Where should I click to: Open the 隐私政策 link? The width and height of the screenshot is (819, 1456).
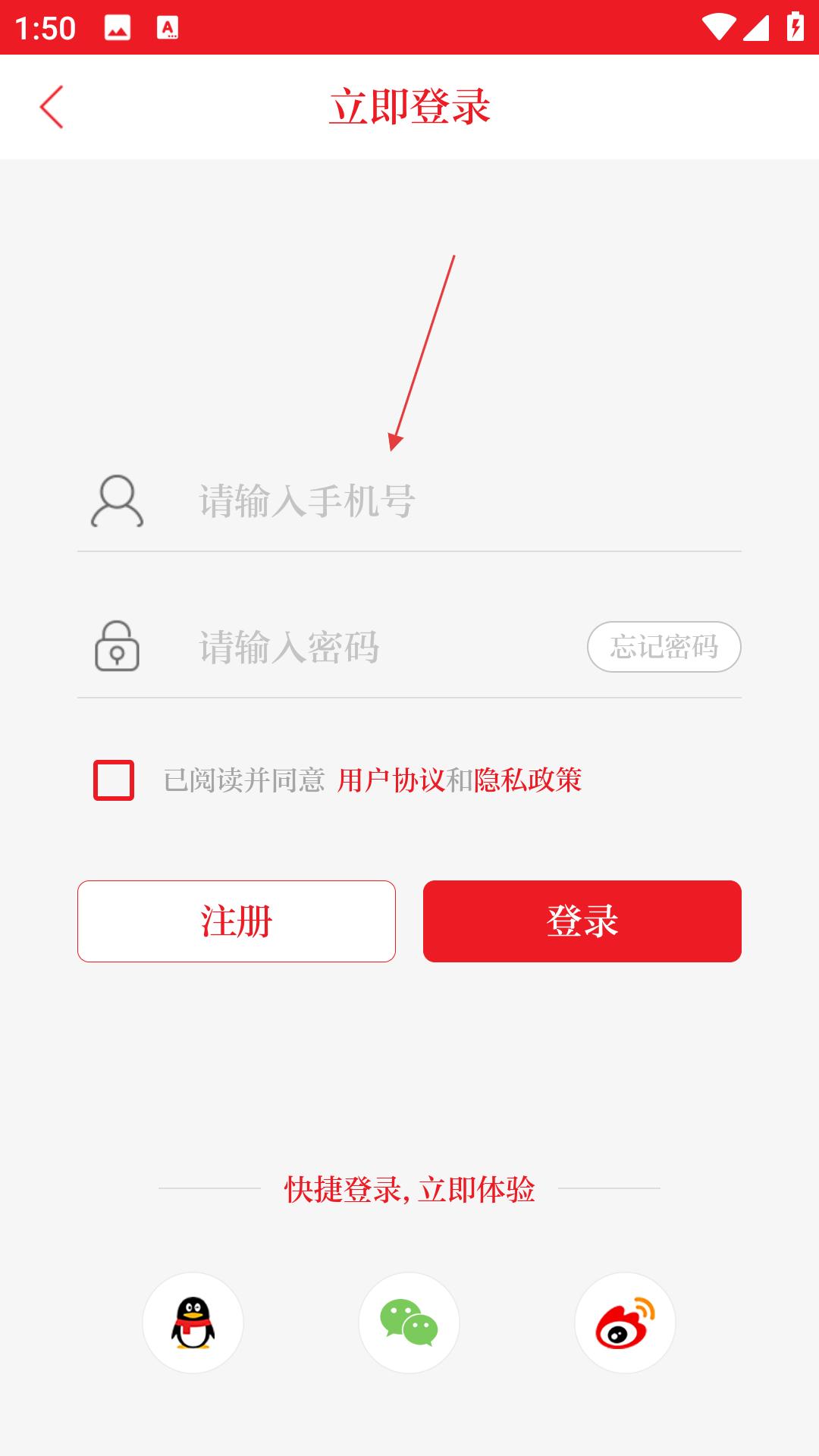(x=529, y=780)
